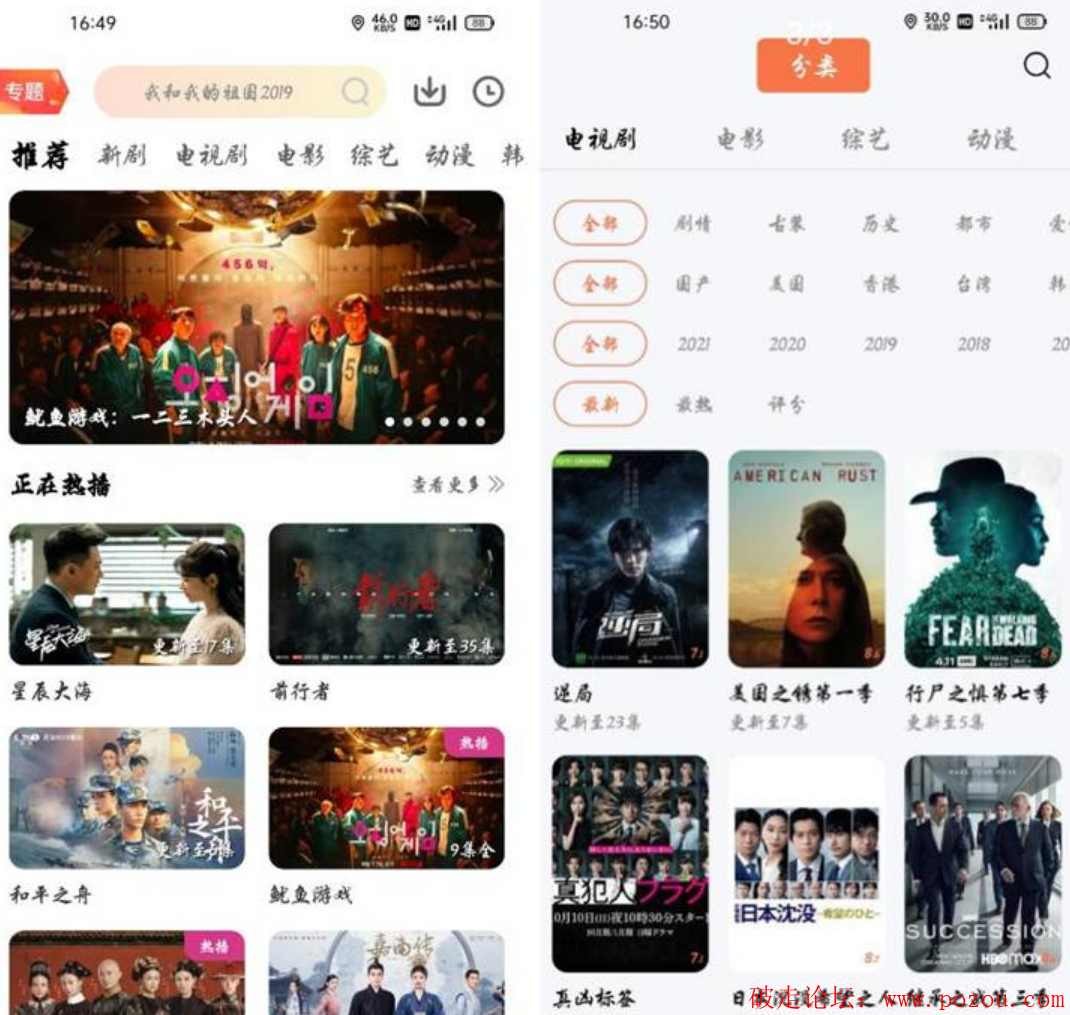
Task: Open 美国之锈第一季 poster
Action: pyautogui.click(x=806, y=558)
